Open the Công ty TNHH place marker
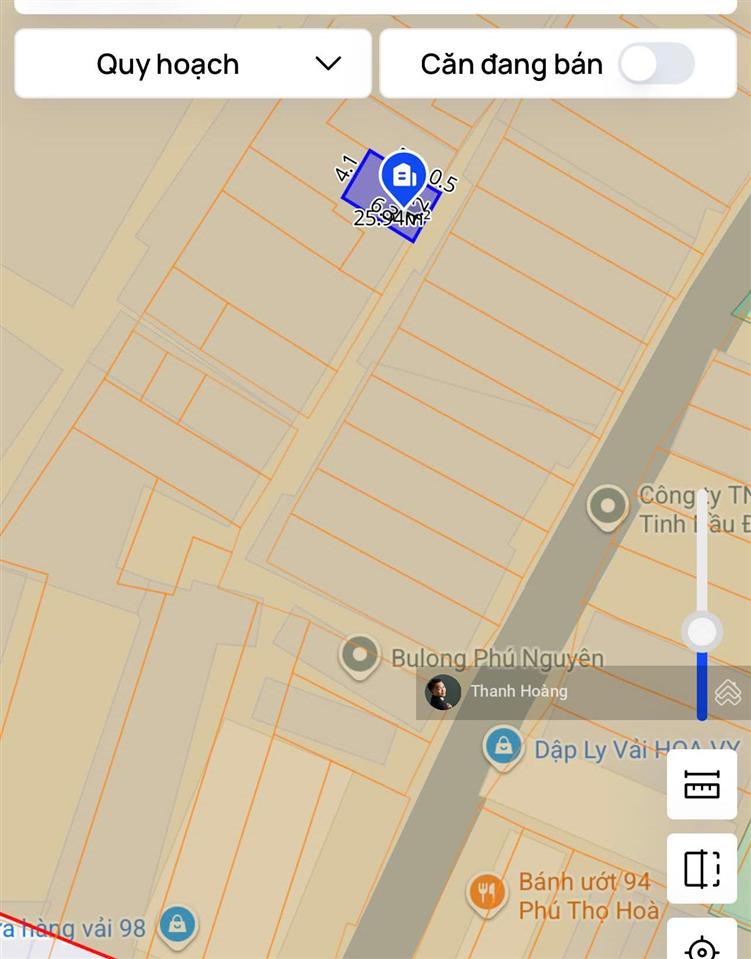 tap(608, 508)
